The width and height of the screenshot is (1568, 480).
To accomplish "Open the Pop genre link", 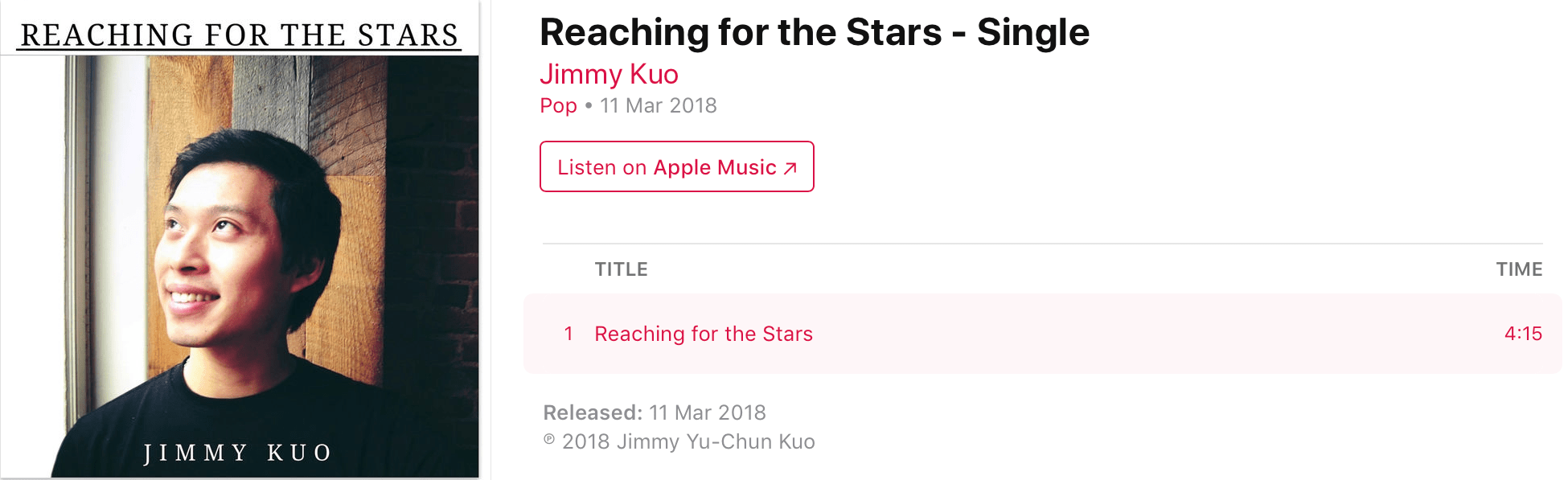I will 558,106.
